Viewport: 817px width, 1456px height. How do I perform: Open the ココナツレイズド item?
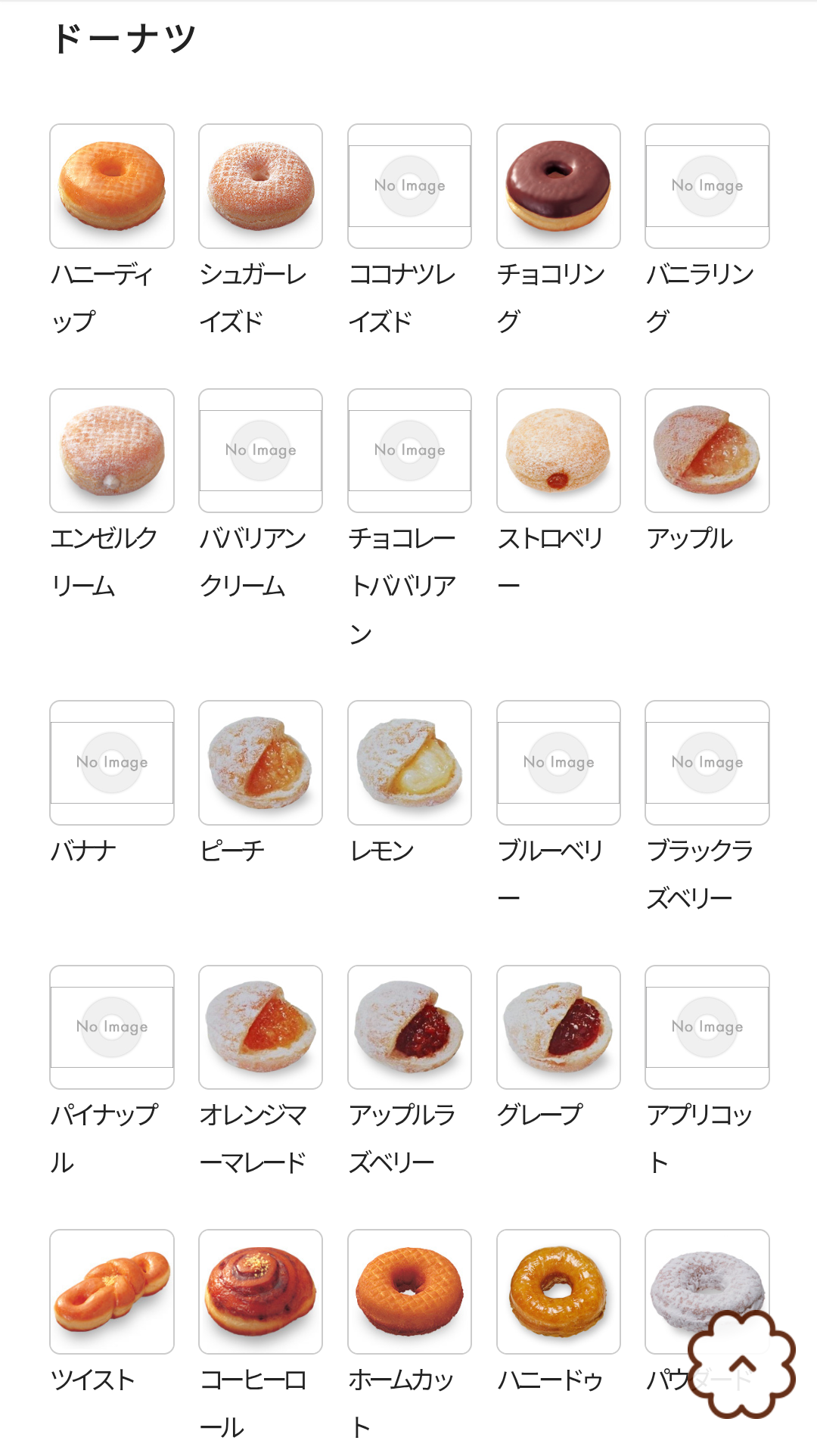pos(409,186)
